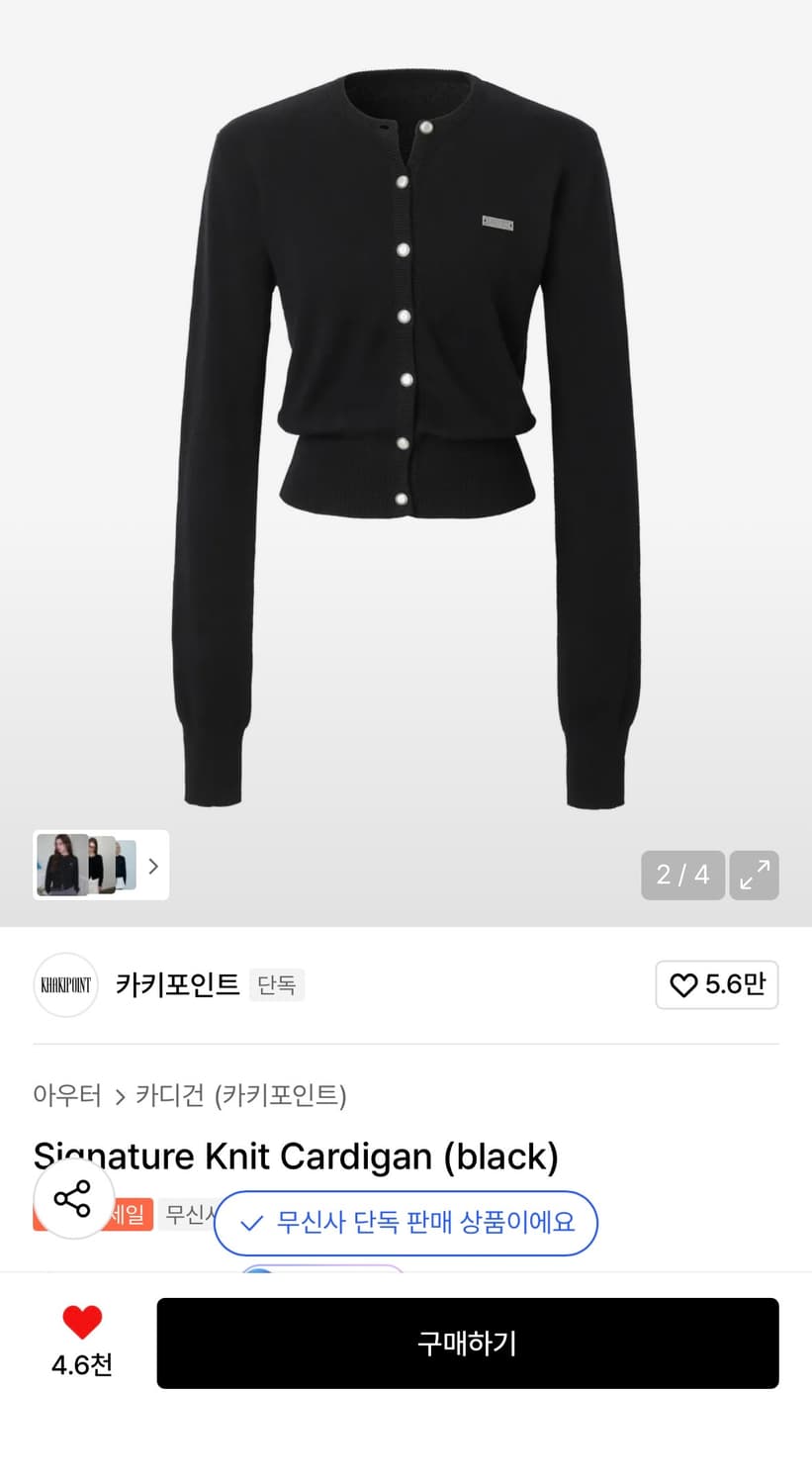Click the 단독 badge beside 카키포인트
The height and width of the screenshot is (1484, 812).
click(x=277, y=985)
